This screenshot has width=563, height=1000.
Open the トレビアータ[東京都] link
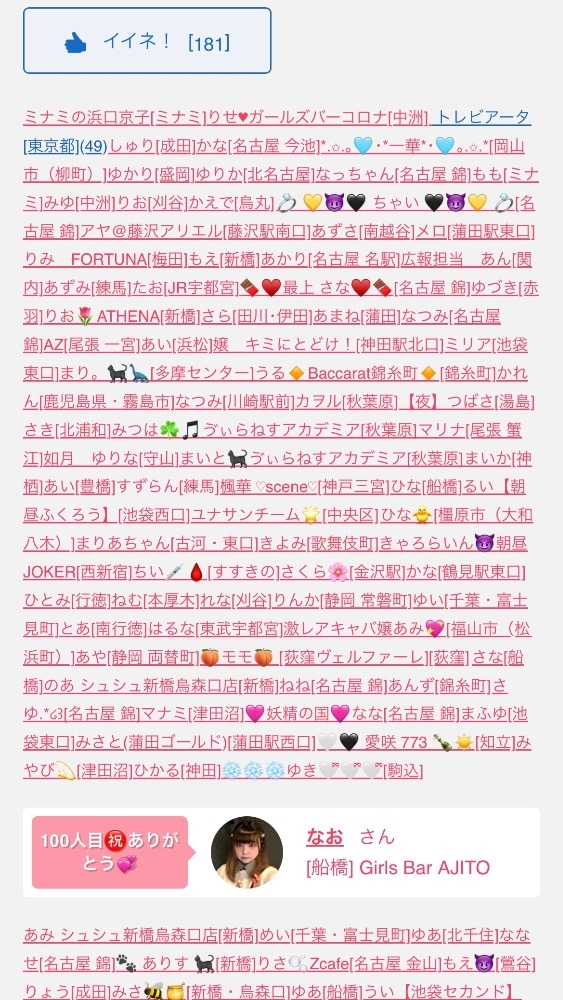pos(482,117)
